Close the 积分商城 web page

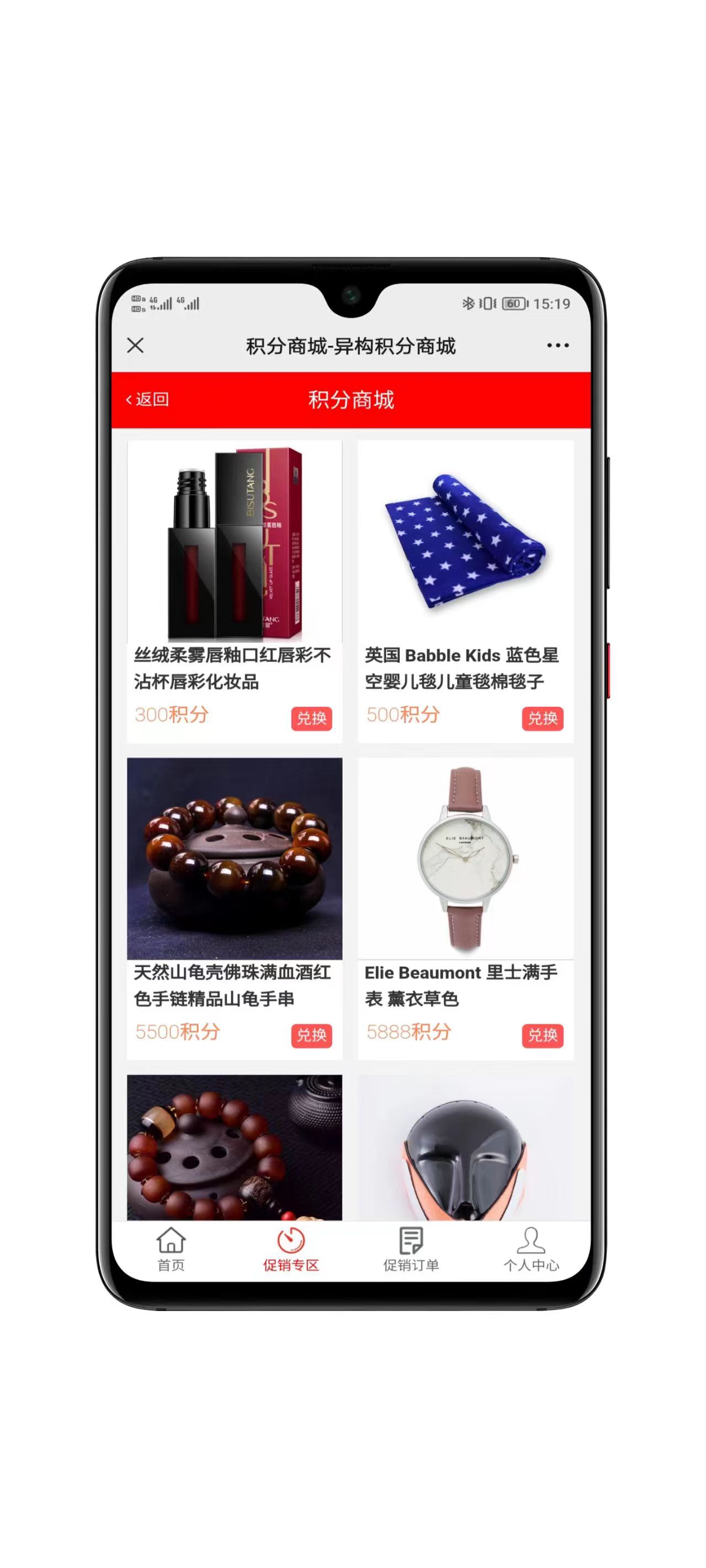(135, 346)
